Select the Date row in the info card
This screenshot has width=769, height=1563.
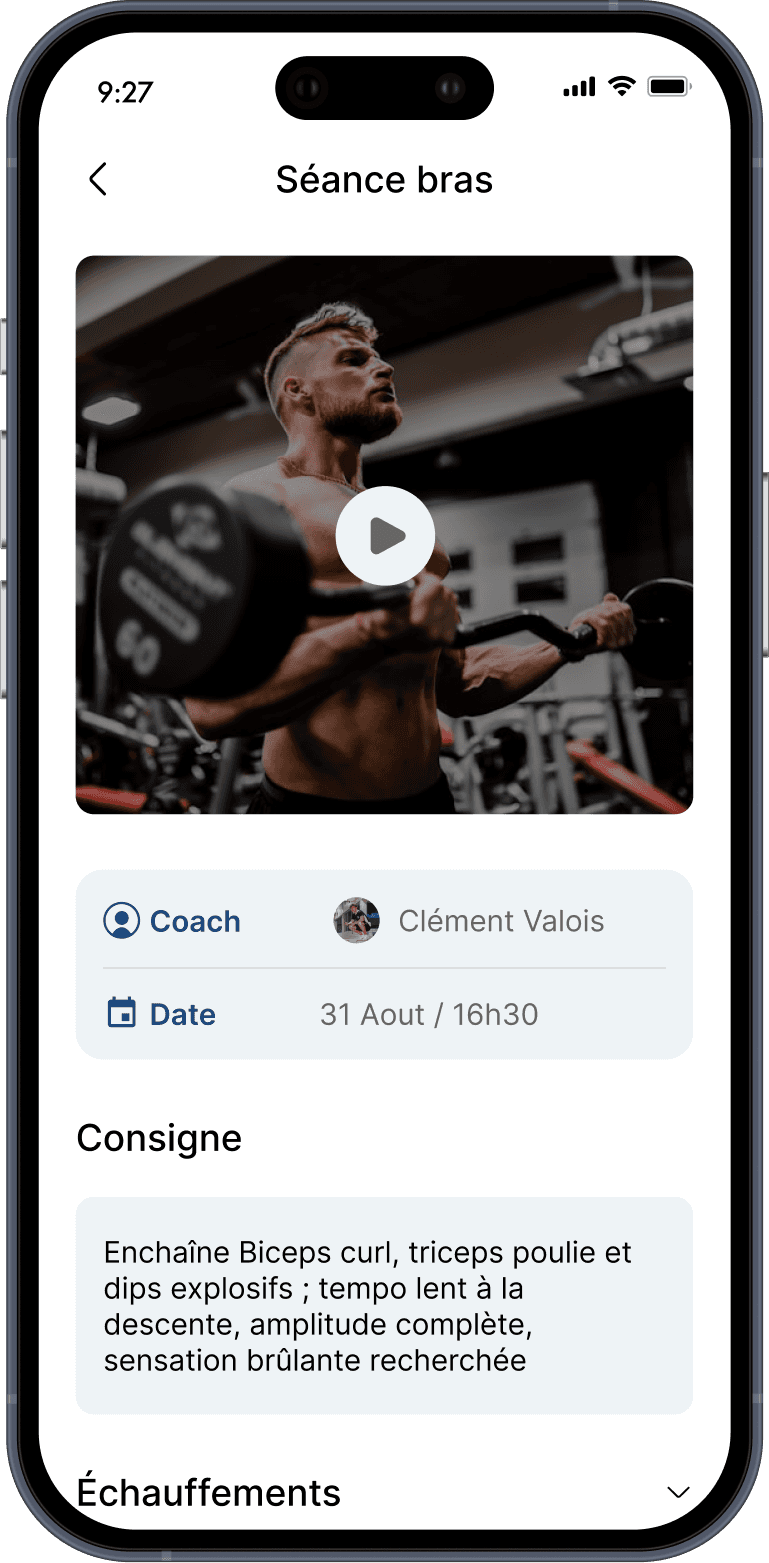tap(385, 1013)
